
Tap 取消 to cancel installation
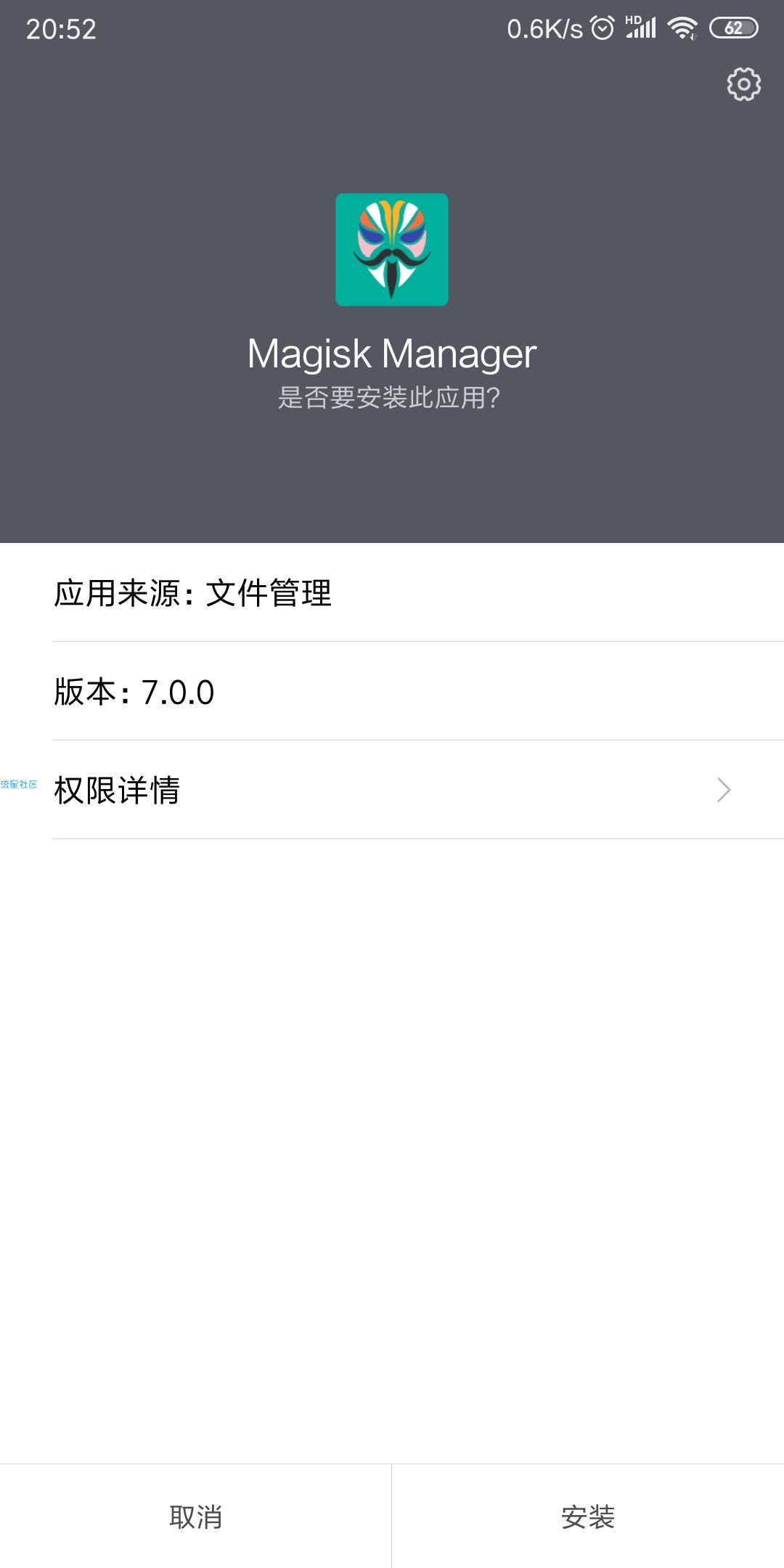click(x=195, y=1516)
